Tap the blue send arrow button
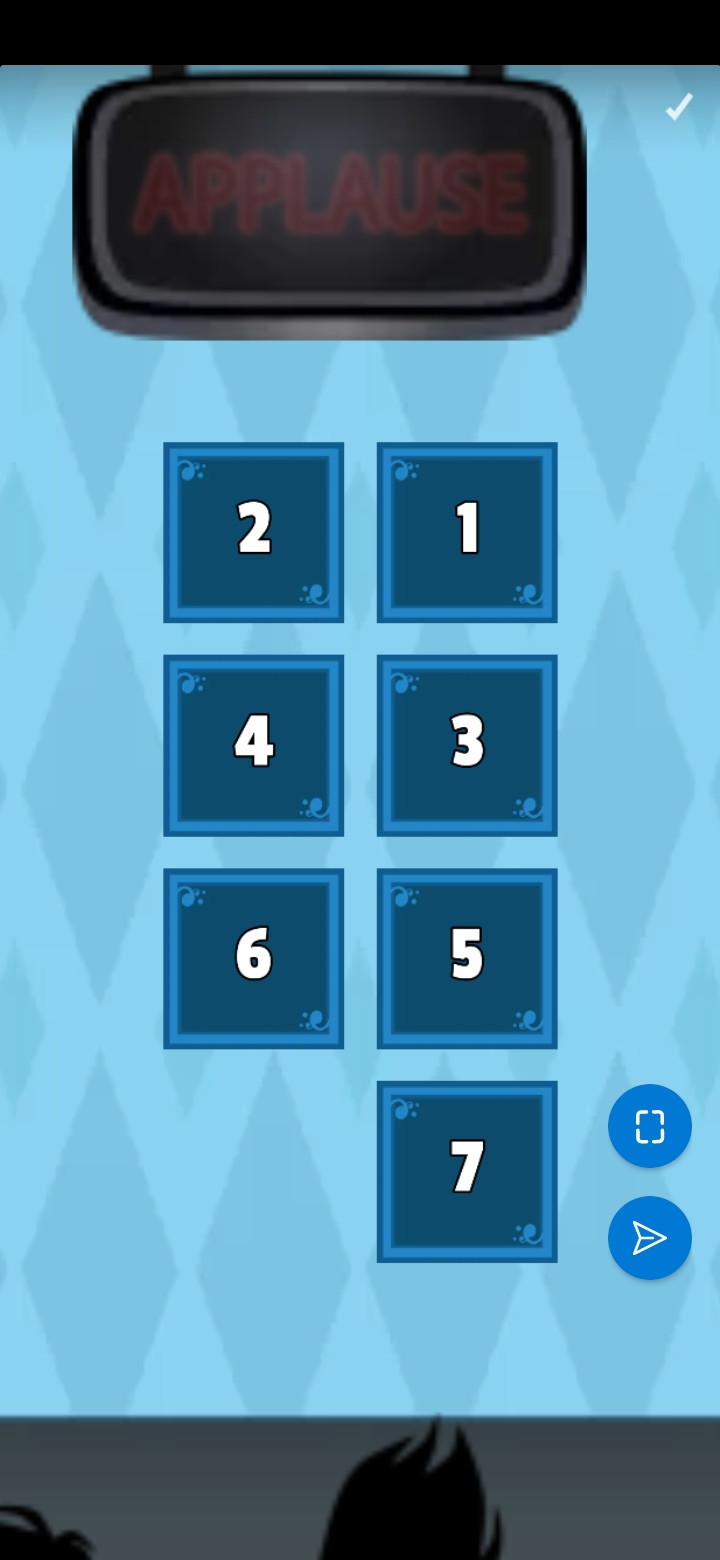Image resolution: width=720 pixels, height=1560 pixels. click(x=650, y=1238)
